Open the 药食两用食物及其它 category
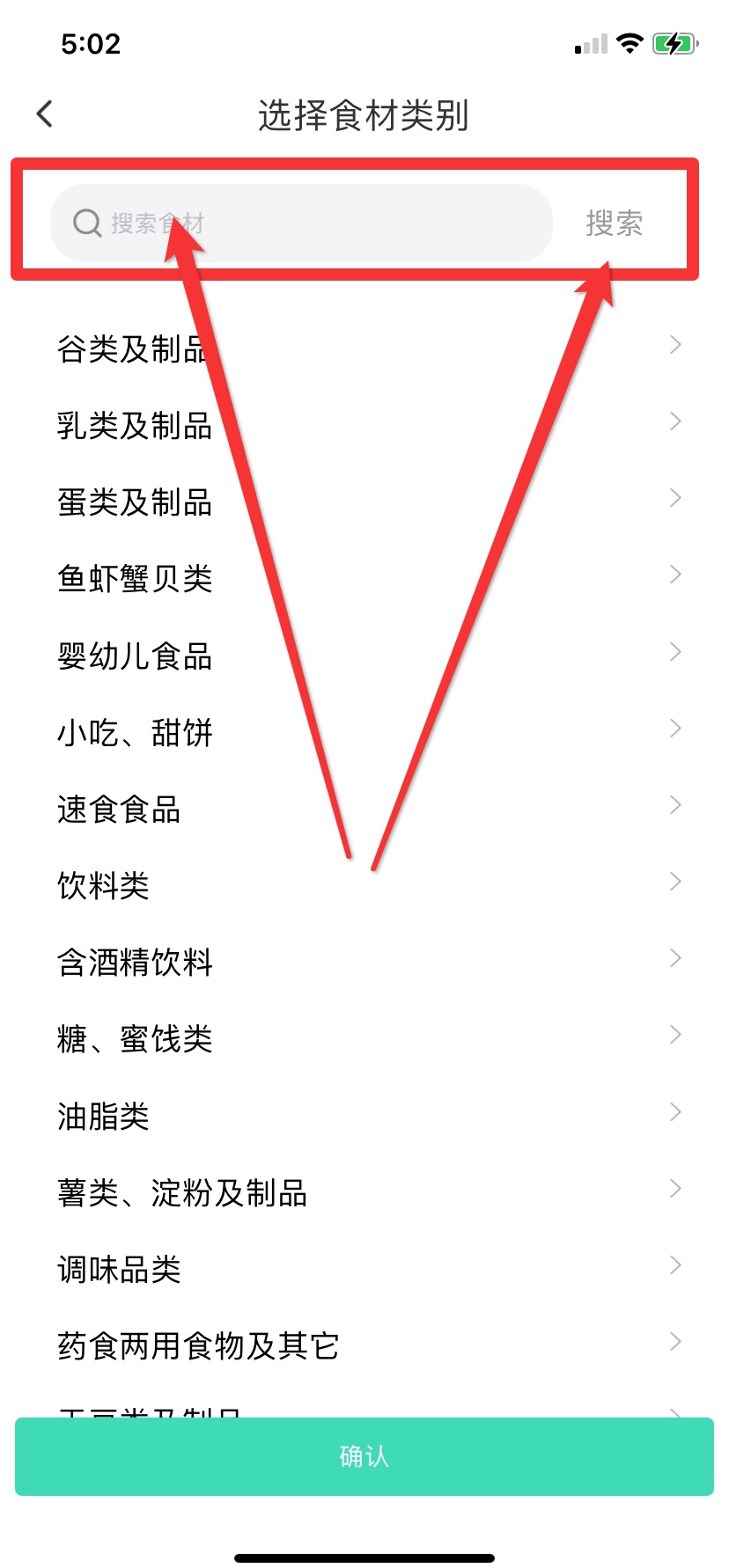Viewport: 729px width, 1568px height. click(x=198, y=1346)
